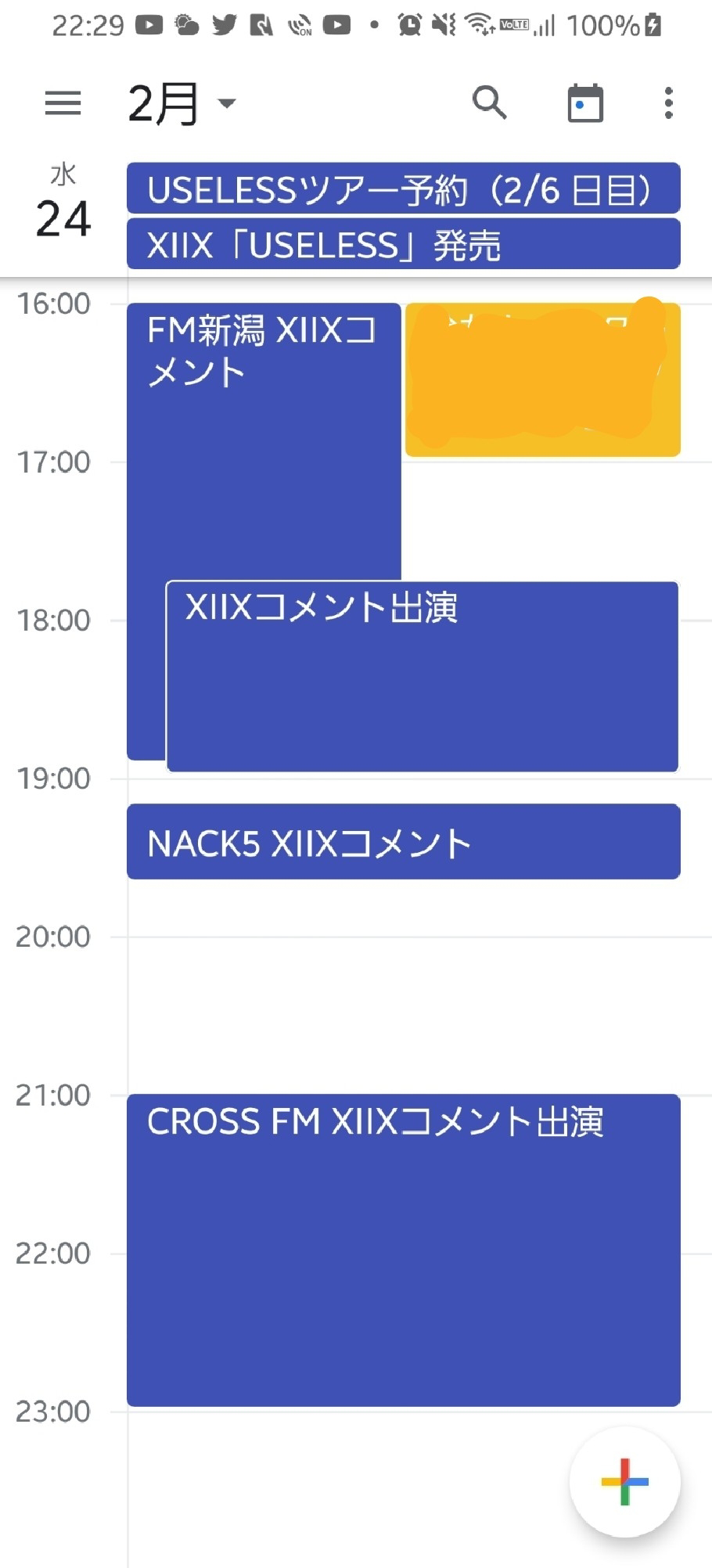The height and width of the screenshot is (1568, 712).
Task: Open XIIXコメント出演 event at 18:00
Action: 423,676
